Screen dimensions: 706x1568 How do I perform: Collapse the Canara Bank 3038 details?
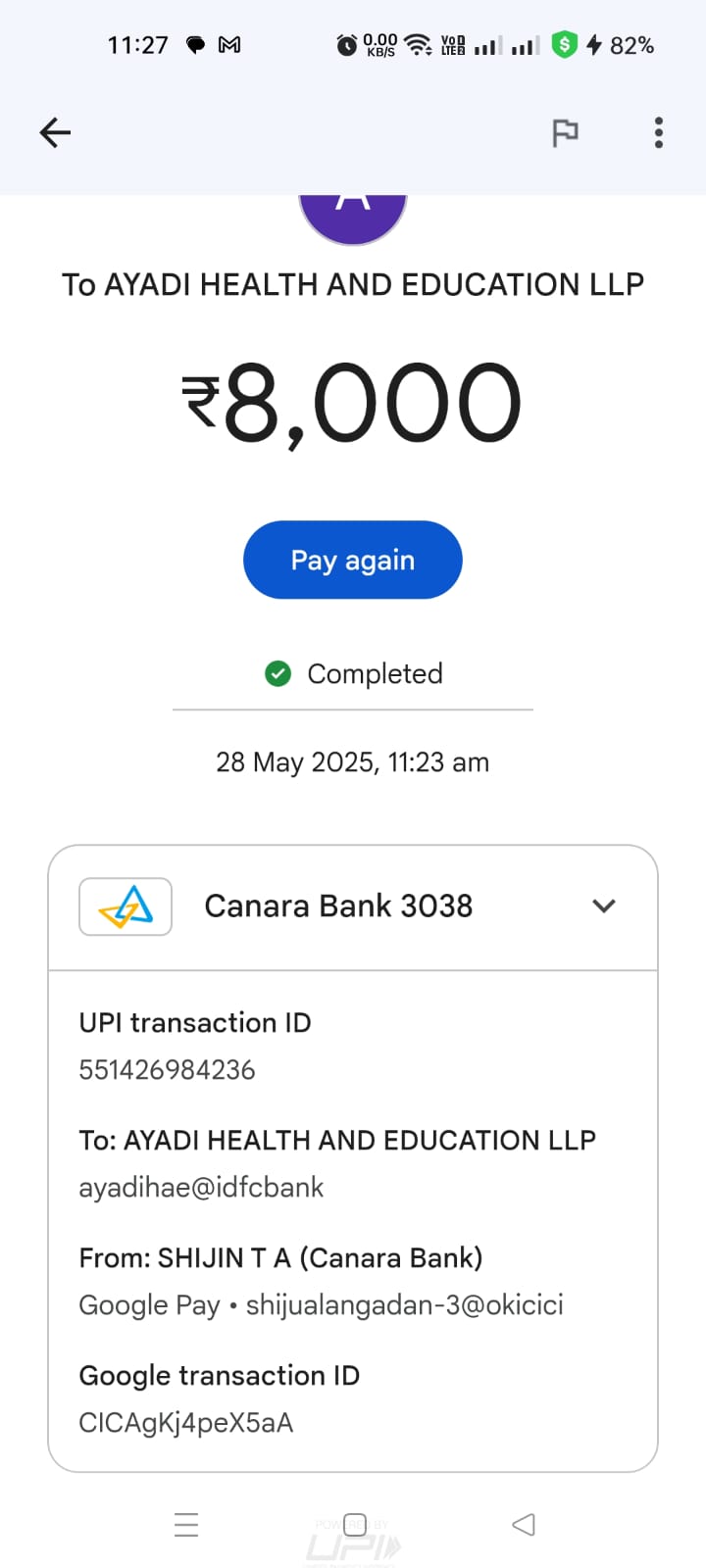click(x=604, y=906)
